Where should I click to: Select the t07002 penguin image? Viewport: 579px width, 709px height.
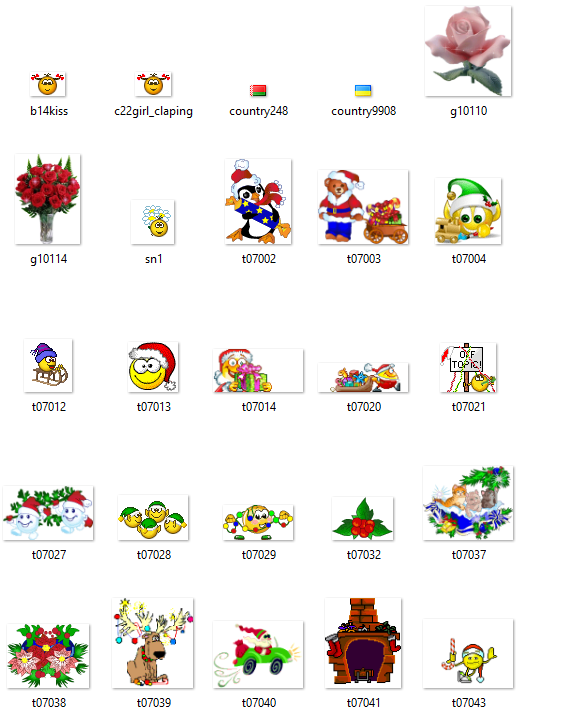pos(258,202)
